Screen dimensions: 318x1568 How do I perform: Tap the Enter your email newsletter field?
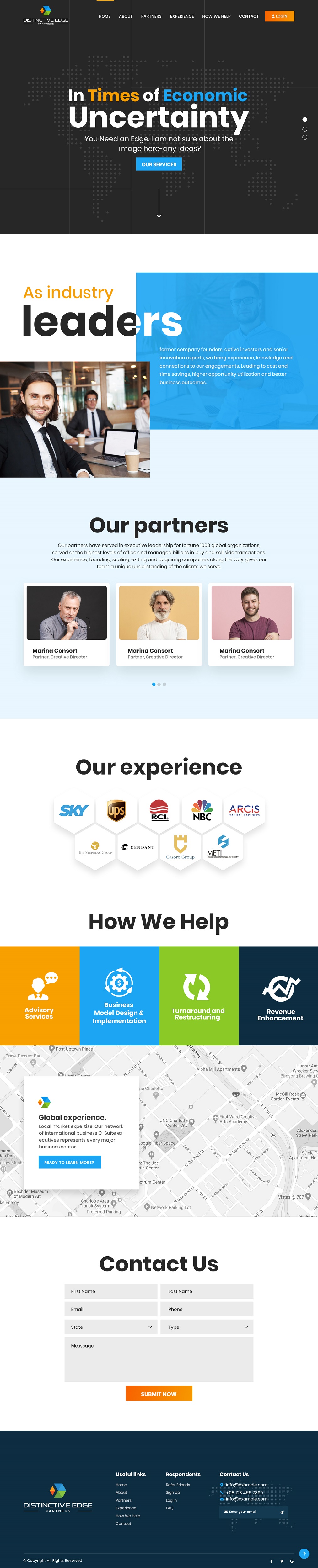pos(250,1511)
